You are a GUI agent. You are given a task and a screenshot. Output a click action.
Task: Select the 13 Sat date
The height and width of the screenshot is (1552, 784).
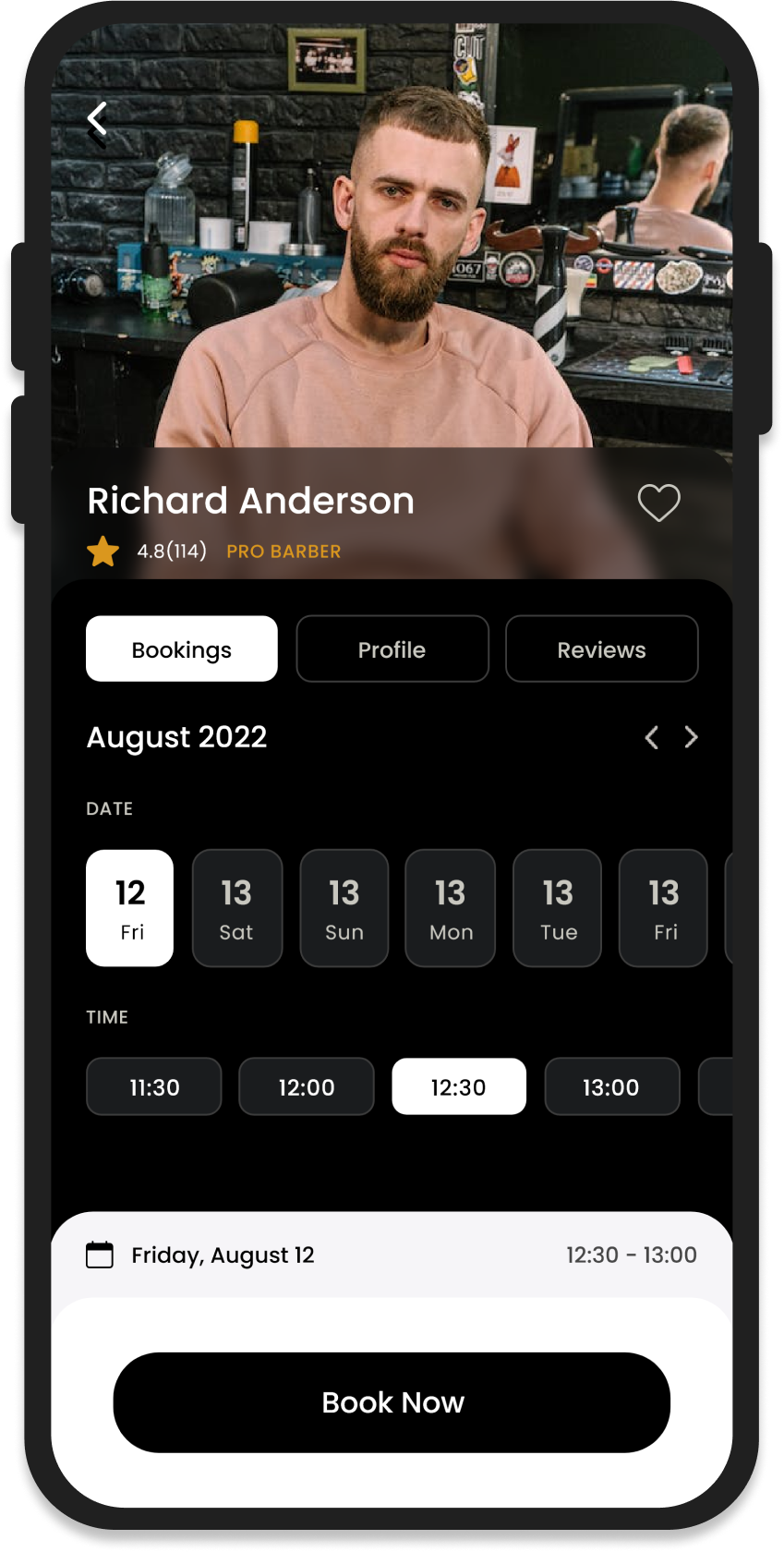(236, 908)
